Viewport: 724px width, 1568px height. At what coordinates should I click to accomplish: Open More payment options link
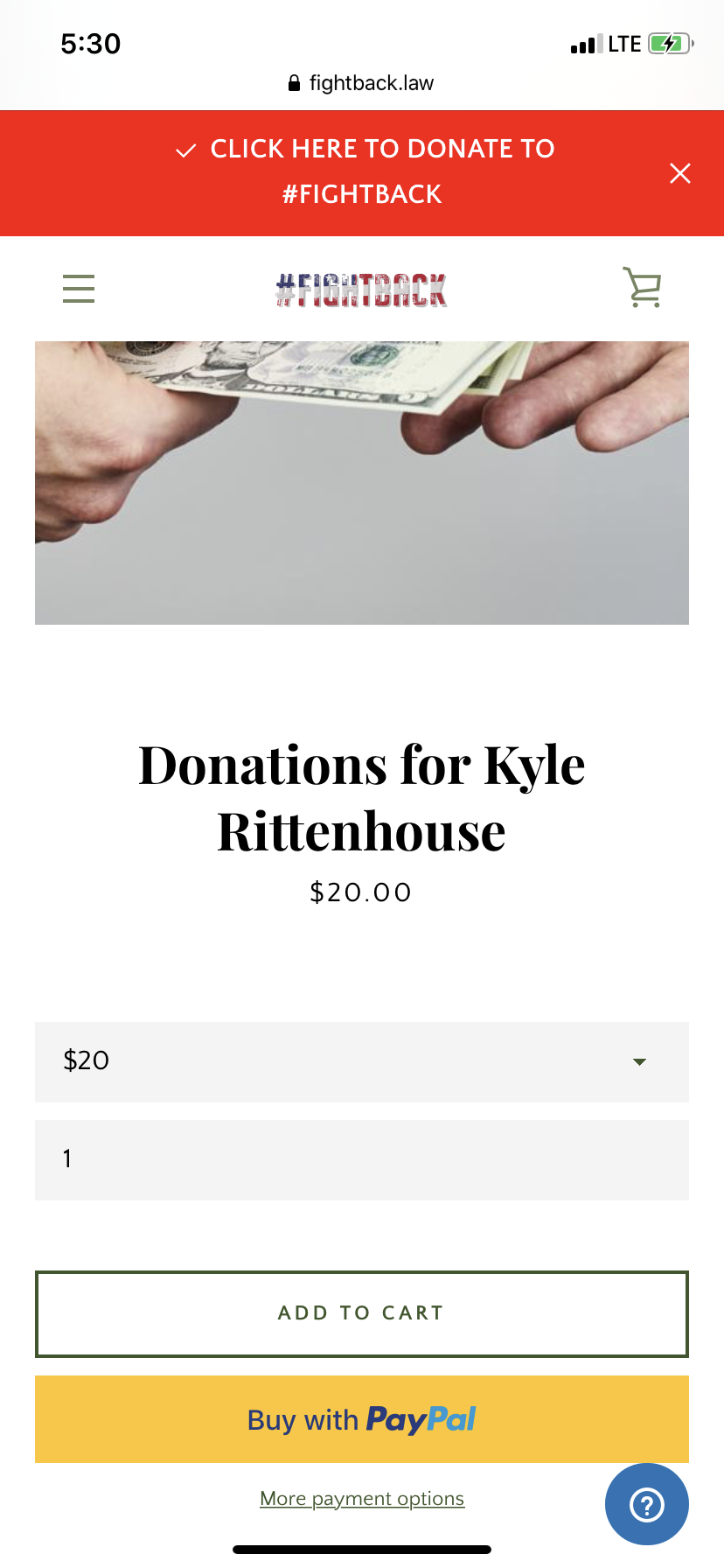(362, 1499)
